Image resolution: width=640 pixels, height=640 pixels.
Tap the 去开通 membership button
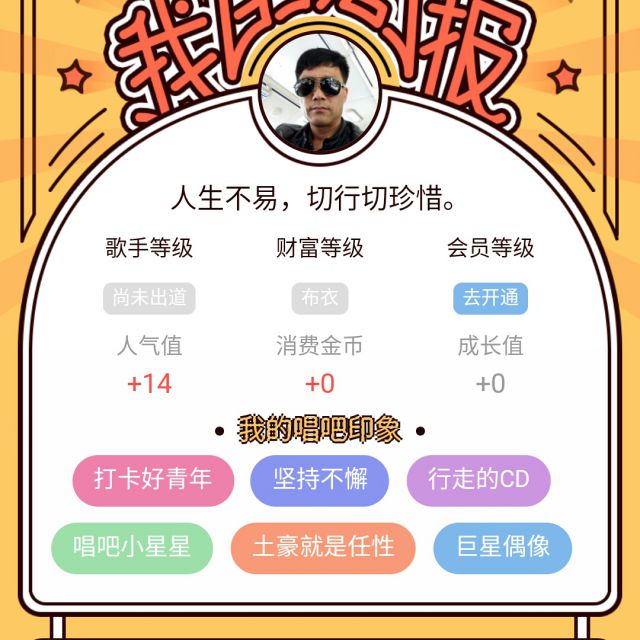click(x=490, y=298)
